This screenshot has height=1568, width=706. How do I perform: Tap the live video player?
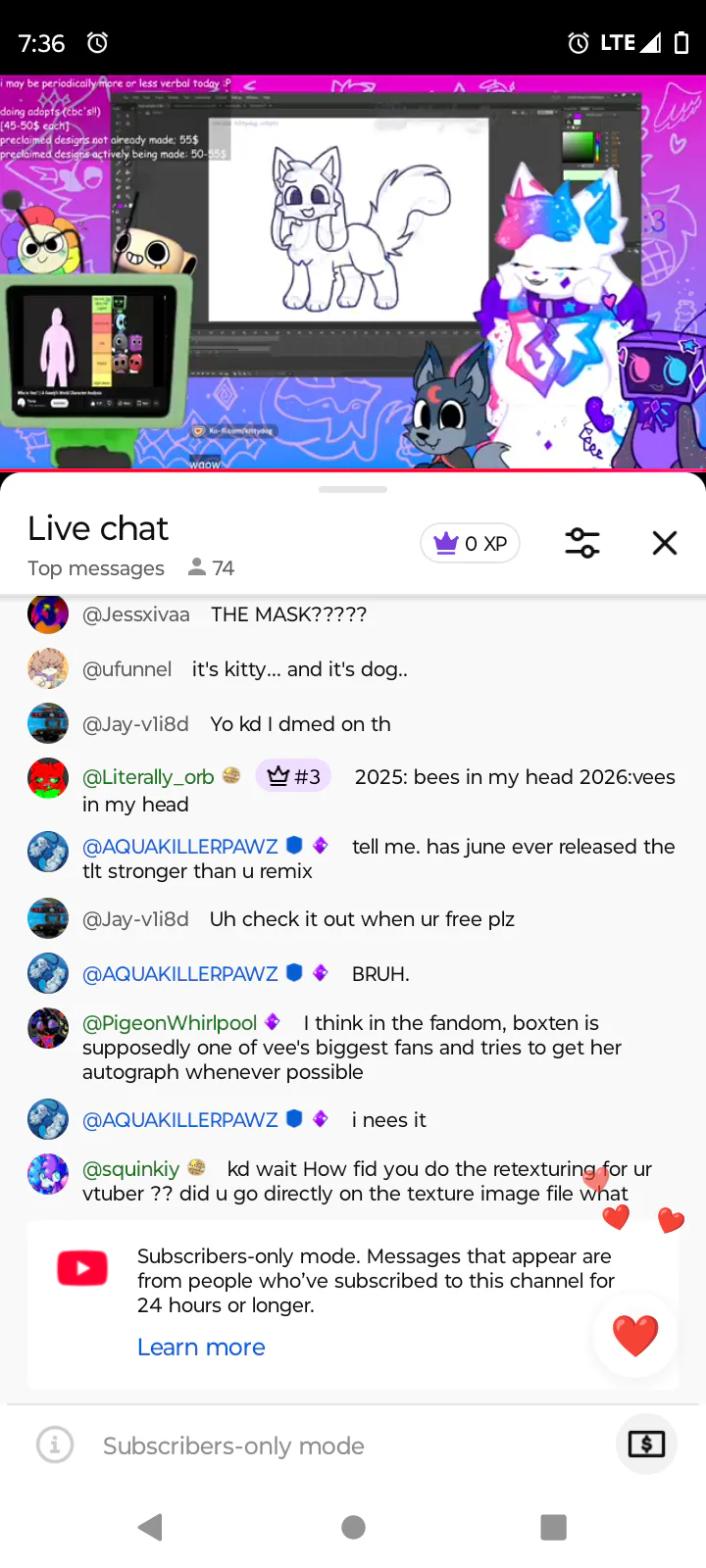pyautogui.click(x=353, y=273)
